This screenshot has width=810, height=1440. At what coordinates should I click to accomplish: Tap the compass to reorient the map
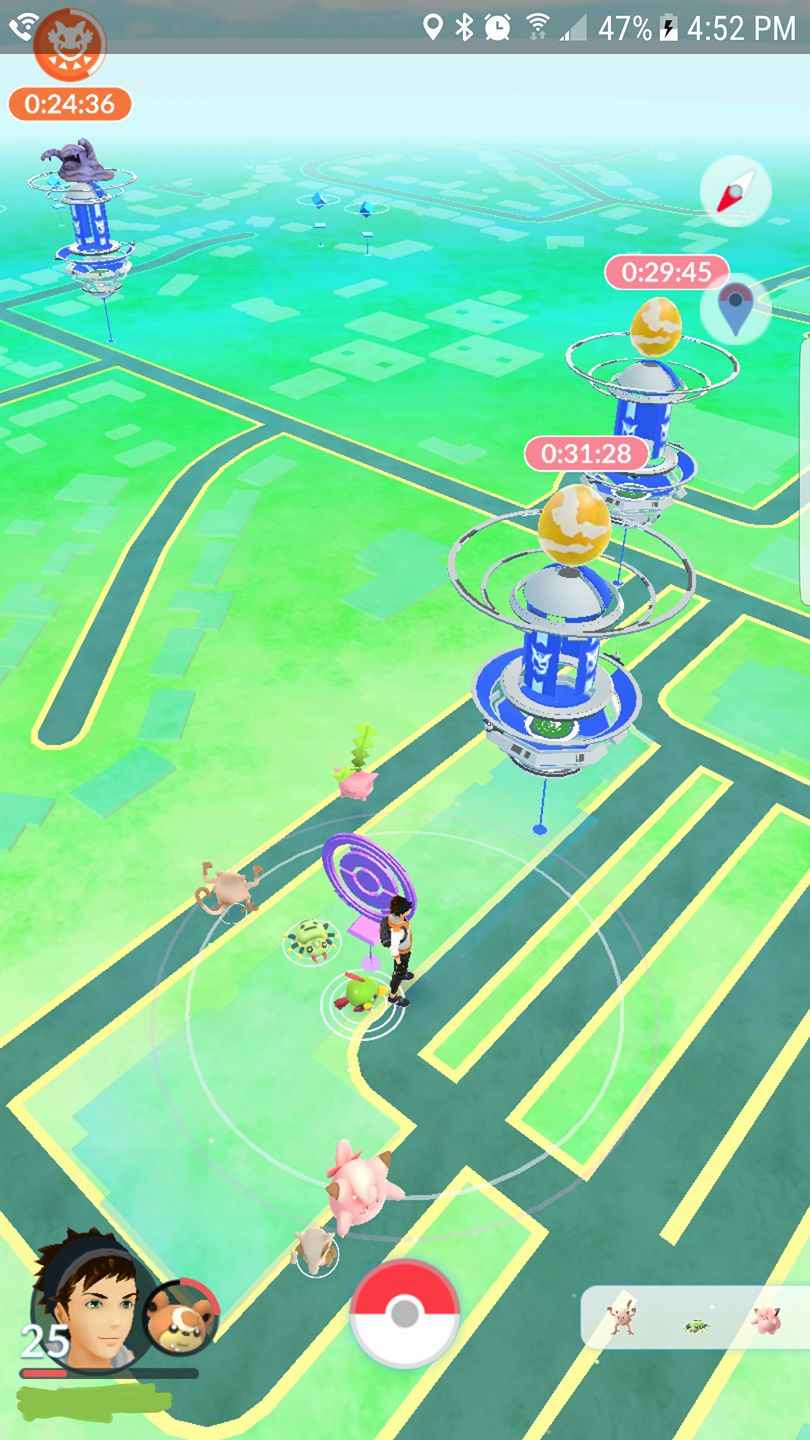[735, 190]
